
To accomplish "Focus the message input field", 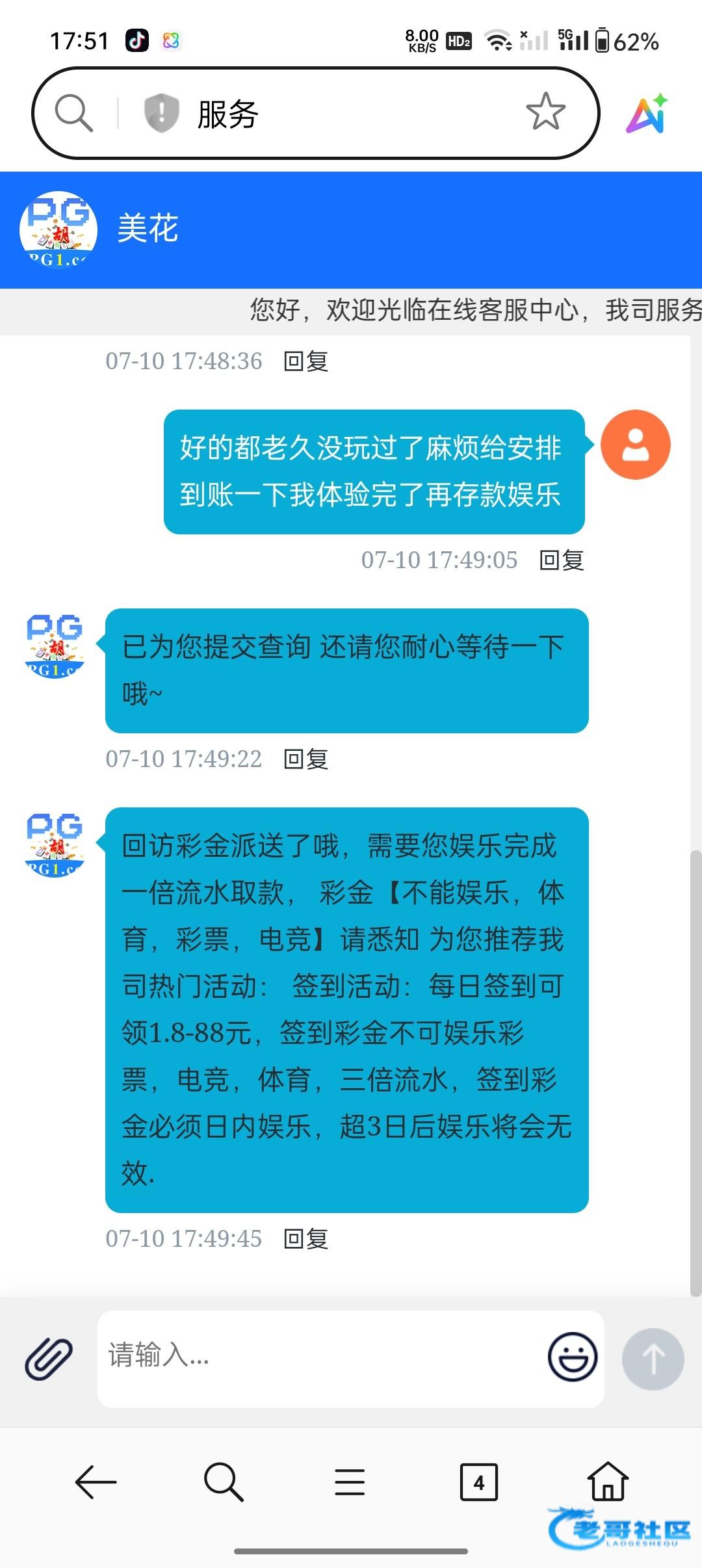I will pos(318,1357).
